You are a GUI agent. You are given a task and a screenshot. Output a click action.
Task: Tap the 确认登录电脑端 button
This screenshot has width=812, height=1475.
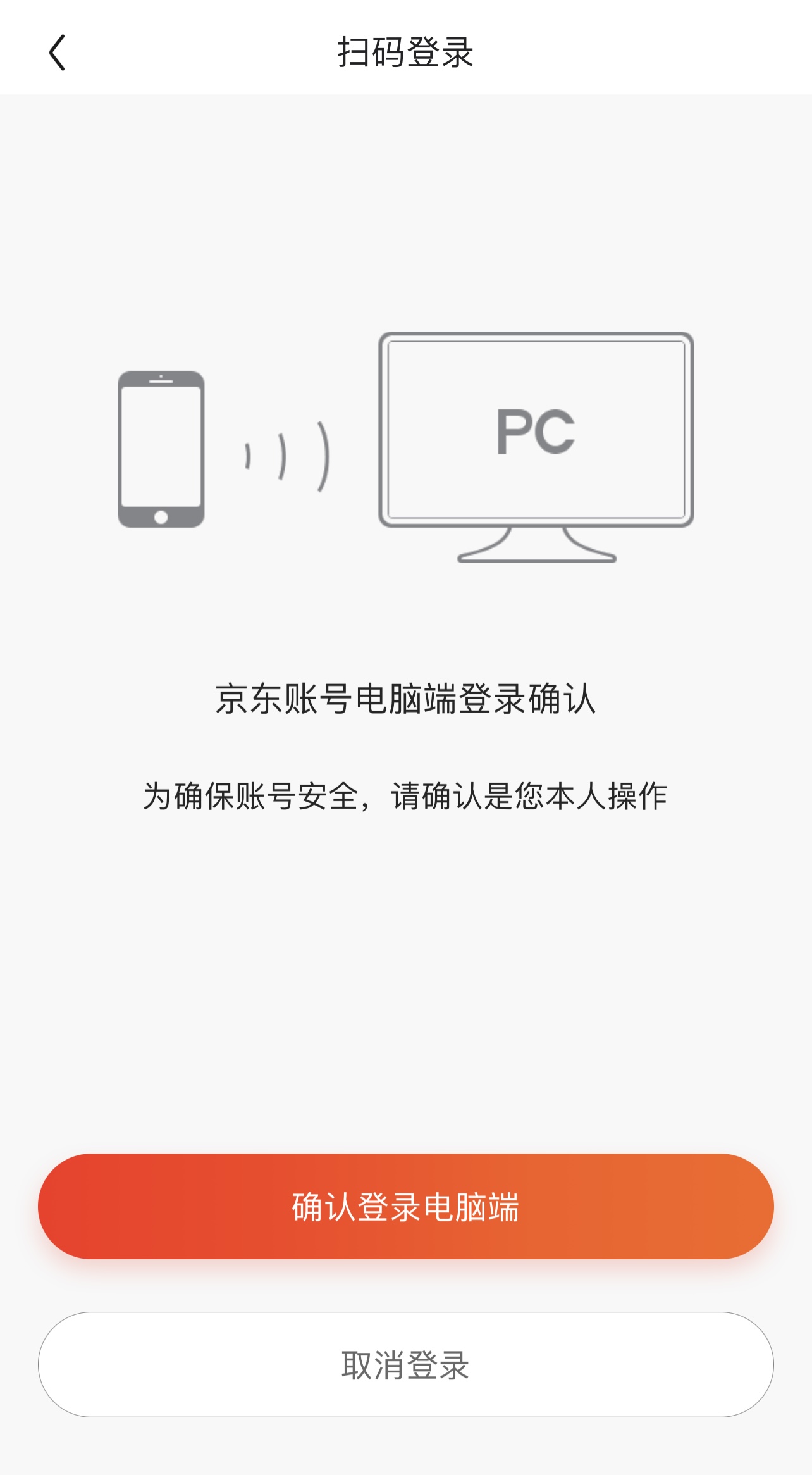click(405, 1206)
